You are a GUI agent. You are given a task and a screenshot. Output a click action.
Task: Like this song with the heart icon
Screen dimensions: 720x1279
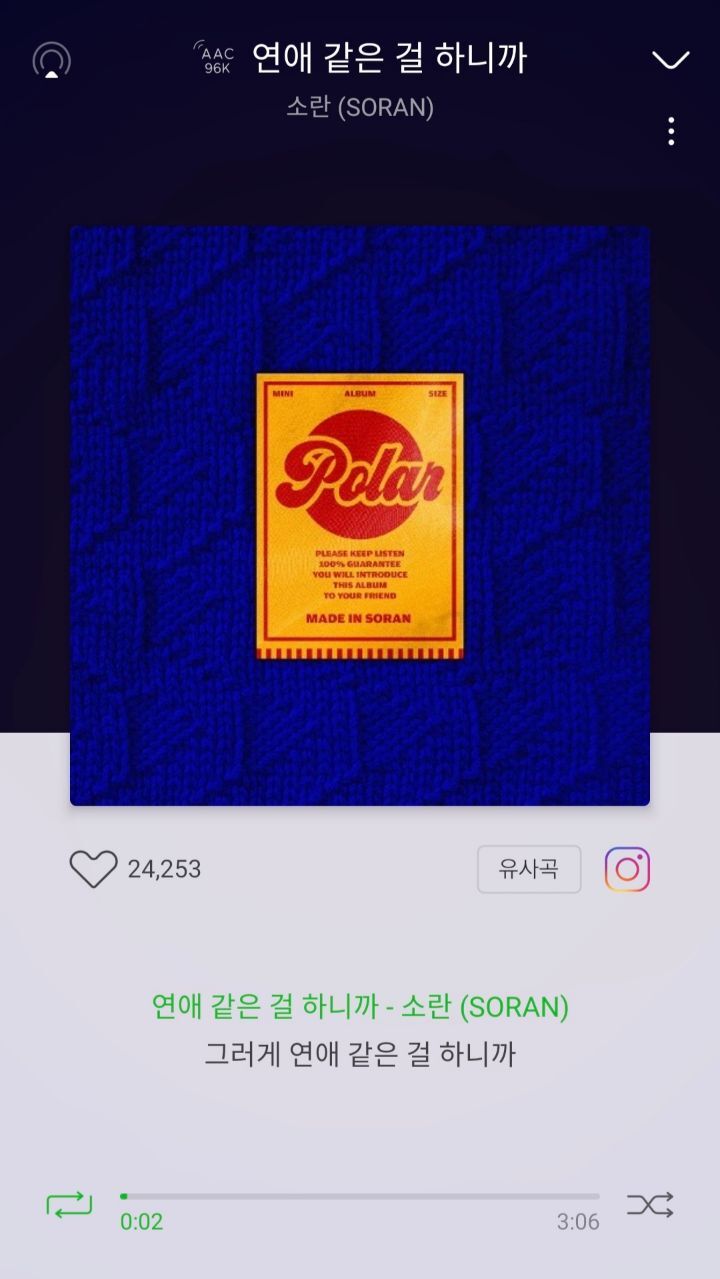click(93, 869)
